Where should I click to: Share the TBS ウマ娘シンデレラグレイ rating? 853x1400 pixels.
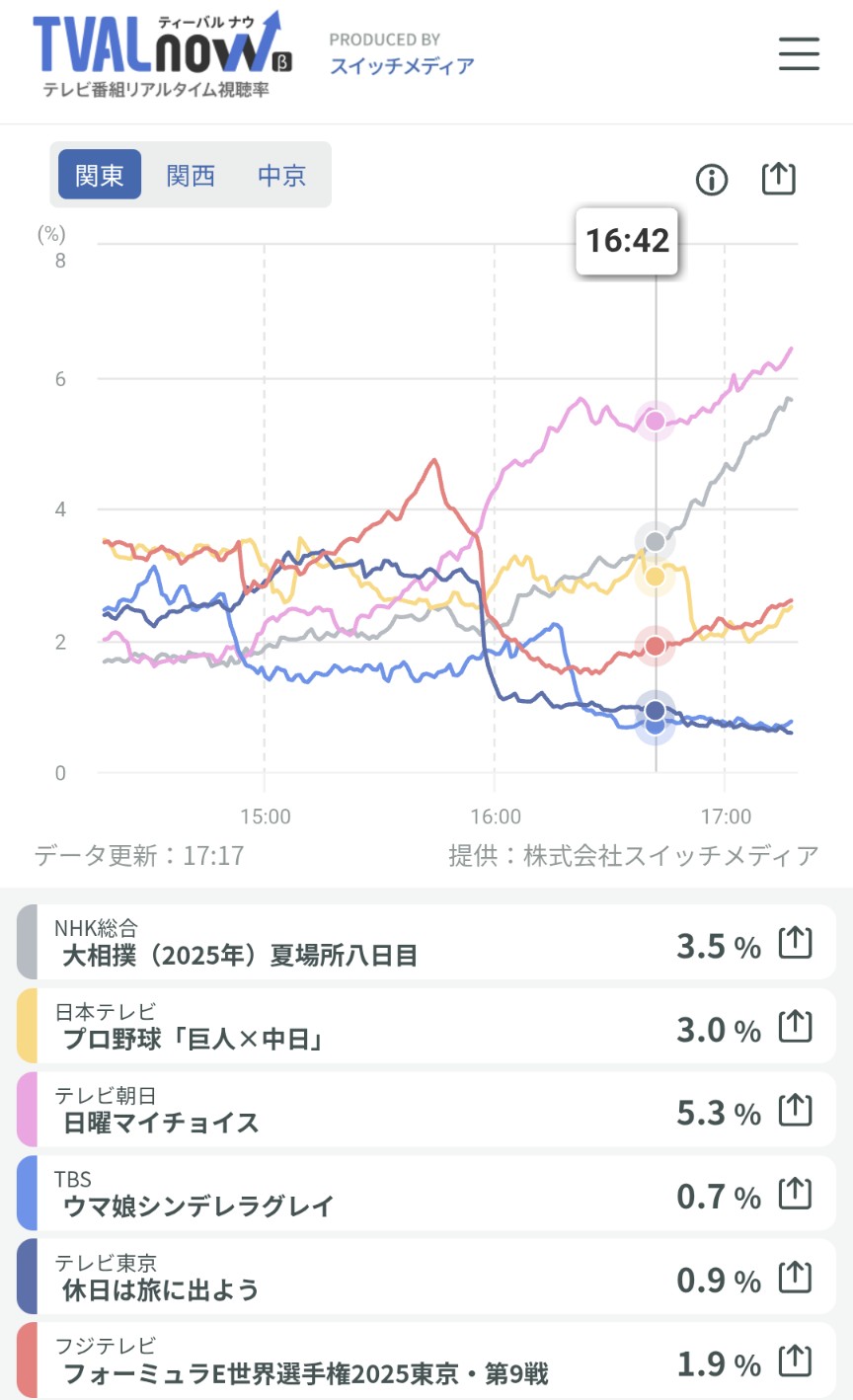point(796,1194)
